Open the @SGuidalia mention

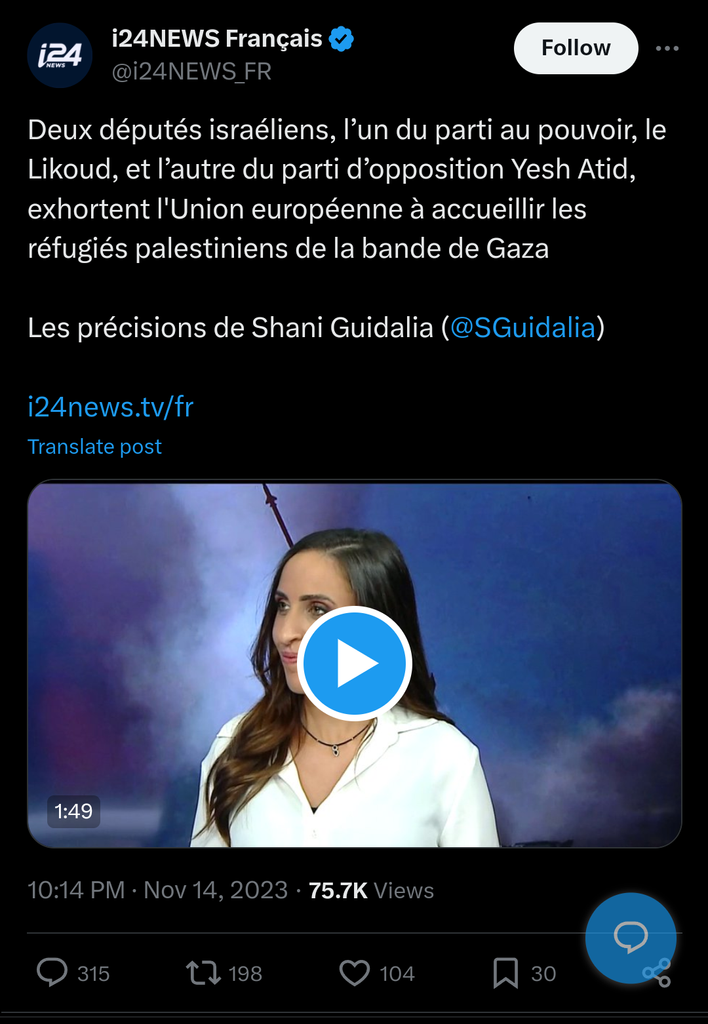tap(522, 328)
